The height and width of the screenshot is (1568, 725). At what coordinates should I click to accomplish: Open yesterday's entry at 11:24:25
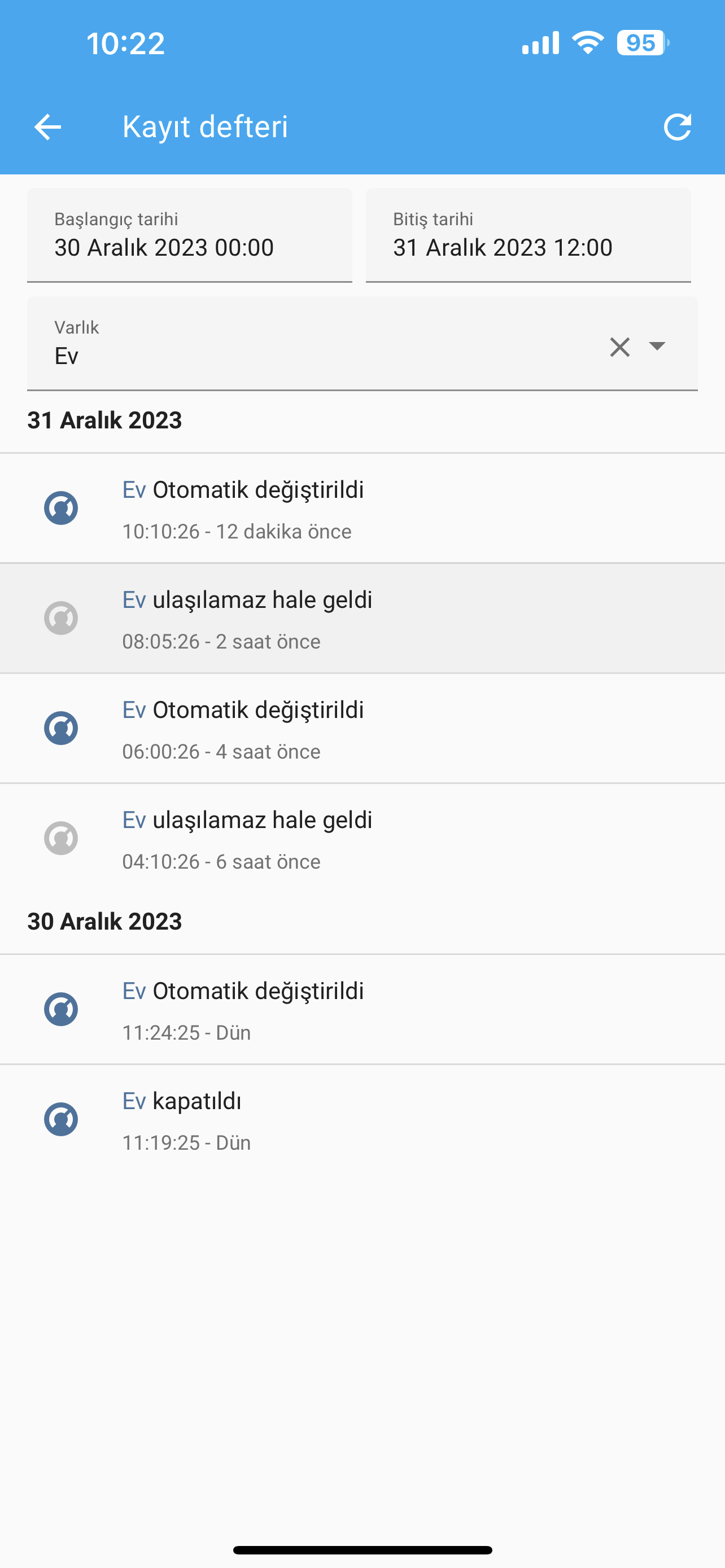(362, 1010)
